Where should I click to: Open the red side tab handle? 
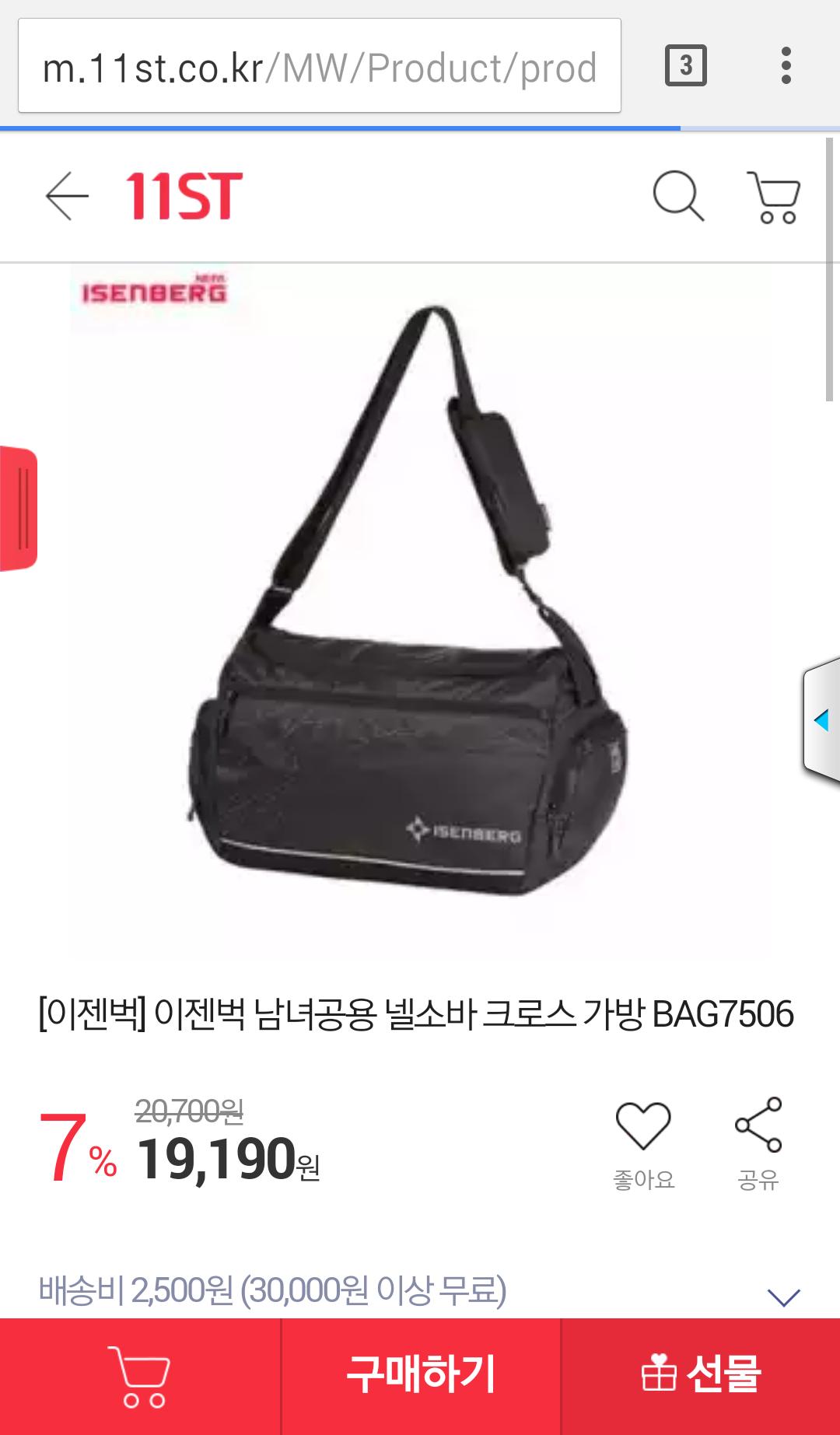19,509
